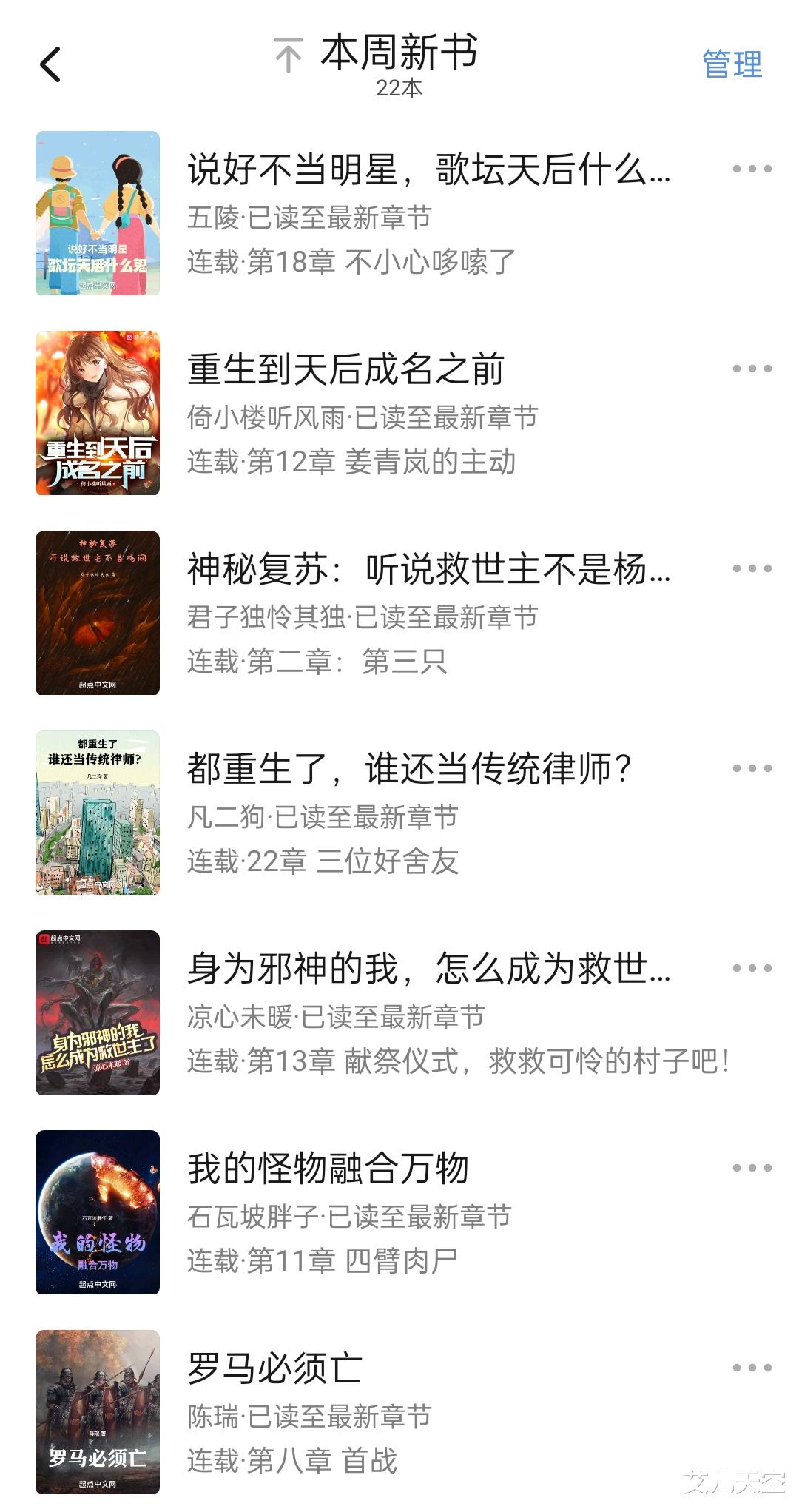Open the overflow menu for 都重生了，谁还当传统律师？
Image resolution: width=799 pixels, height=1512 pixels.
point(752,768)
